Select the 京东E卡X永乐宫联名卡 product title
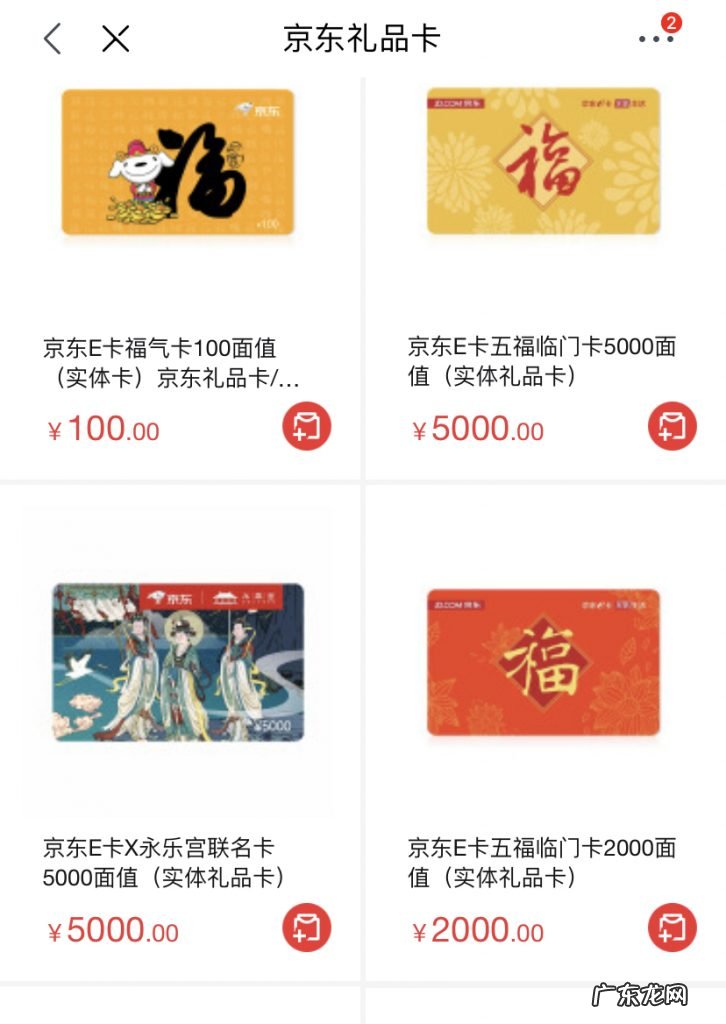Viewport: 726px width, 1024px height. [x=160, y=861]
